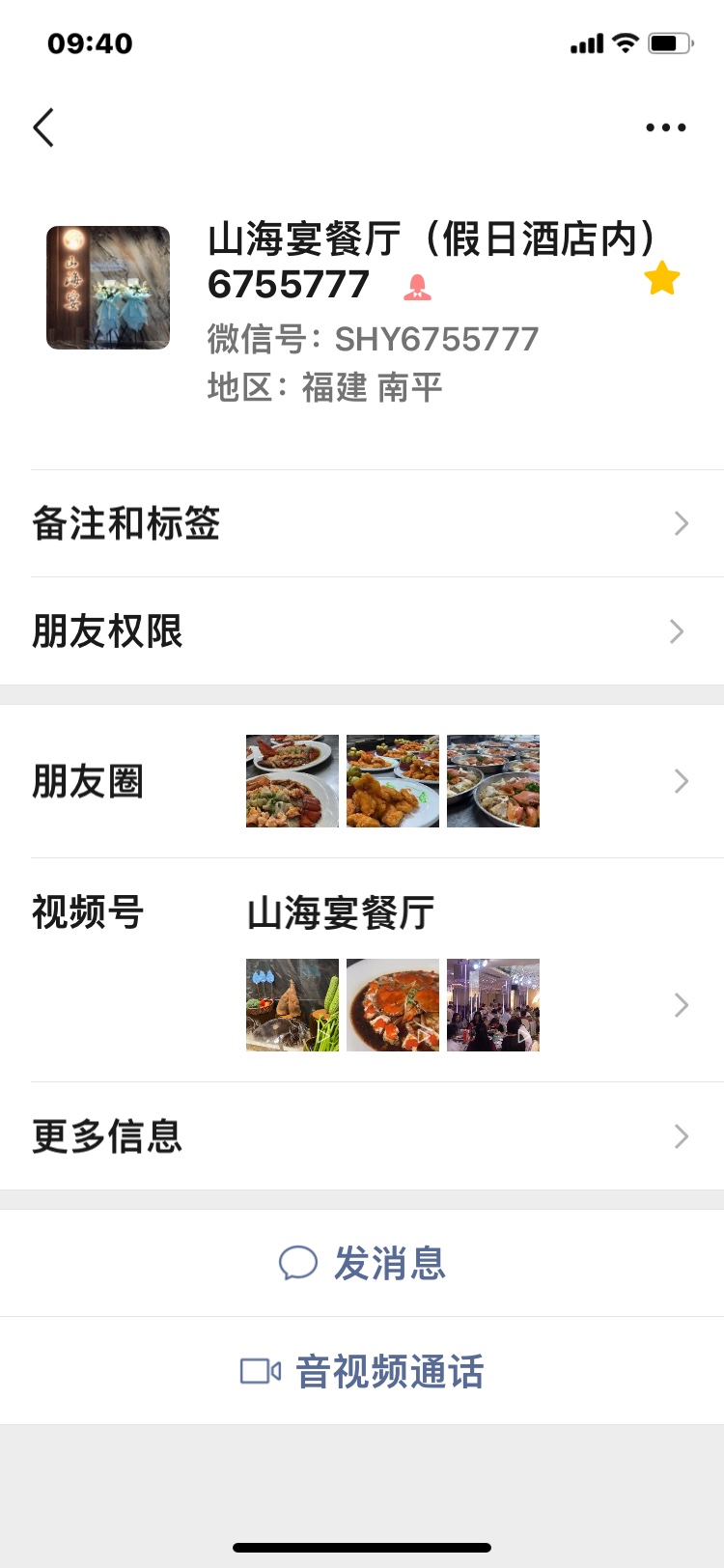Start a call via 音视频通话

point(362,1371)
